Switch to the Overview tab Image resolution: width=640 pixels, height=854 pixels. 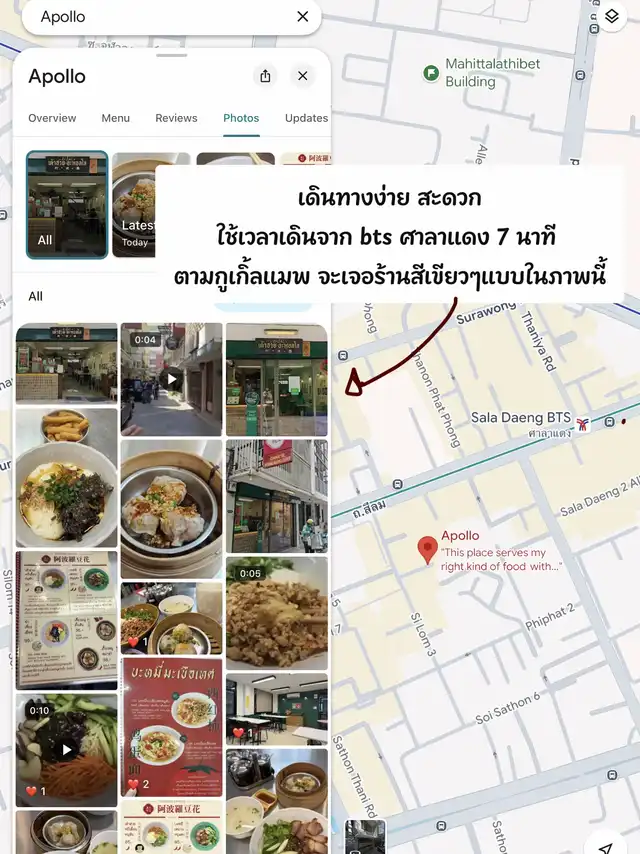52,118
